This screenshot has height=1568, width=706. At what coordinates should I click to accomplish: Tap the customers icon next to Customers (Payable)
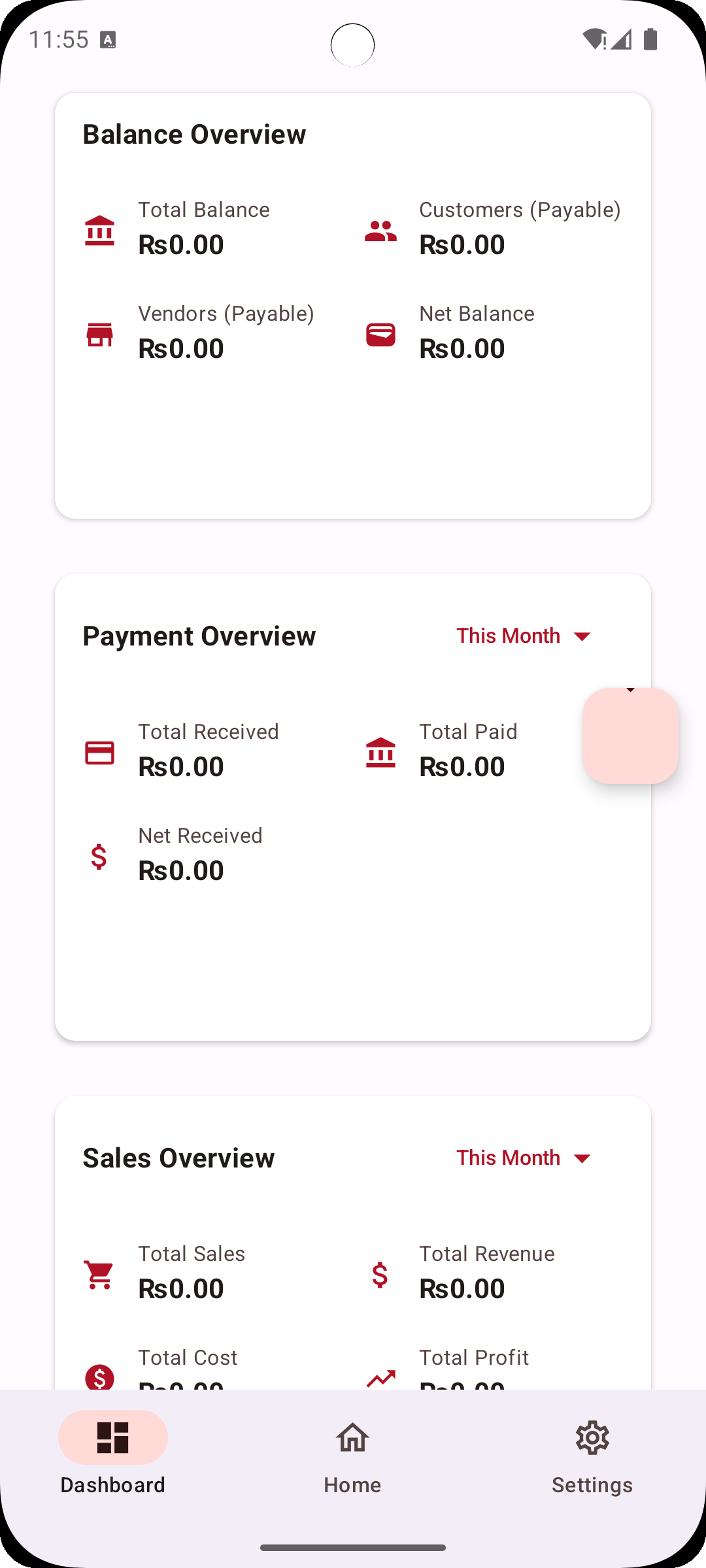coord(380,229)
